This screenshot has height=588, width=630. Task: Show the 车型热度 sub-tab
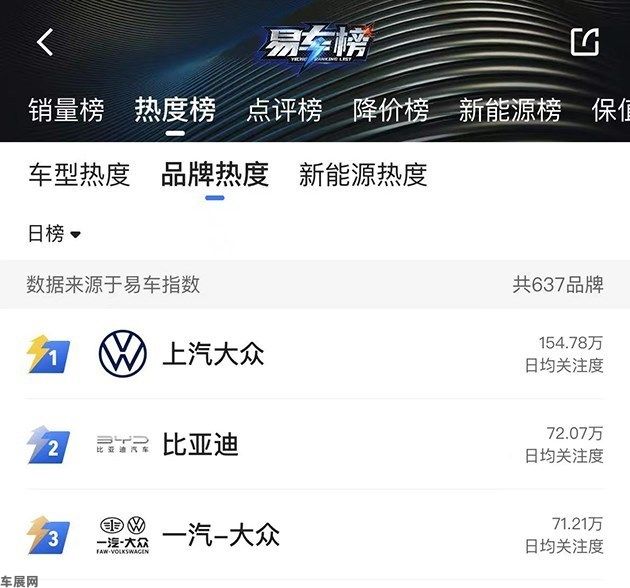tap(78, 175)
